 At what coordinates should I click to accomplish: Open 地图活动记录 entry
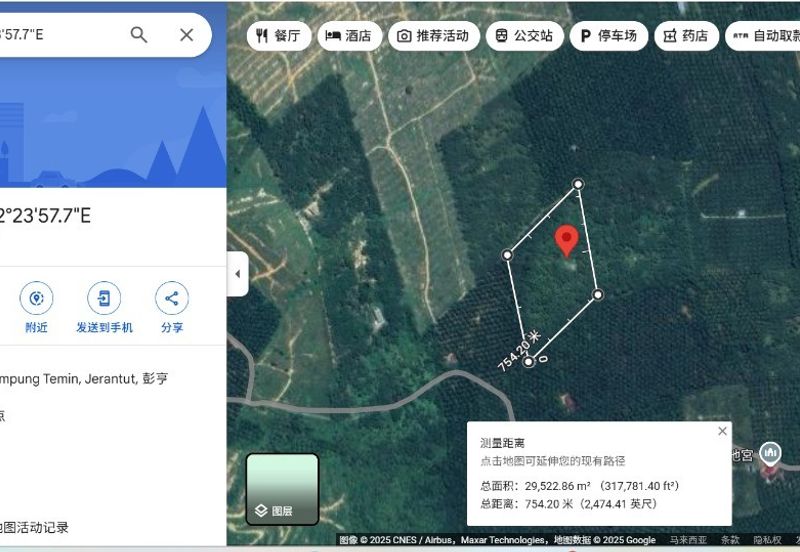(x=35, y=527)
